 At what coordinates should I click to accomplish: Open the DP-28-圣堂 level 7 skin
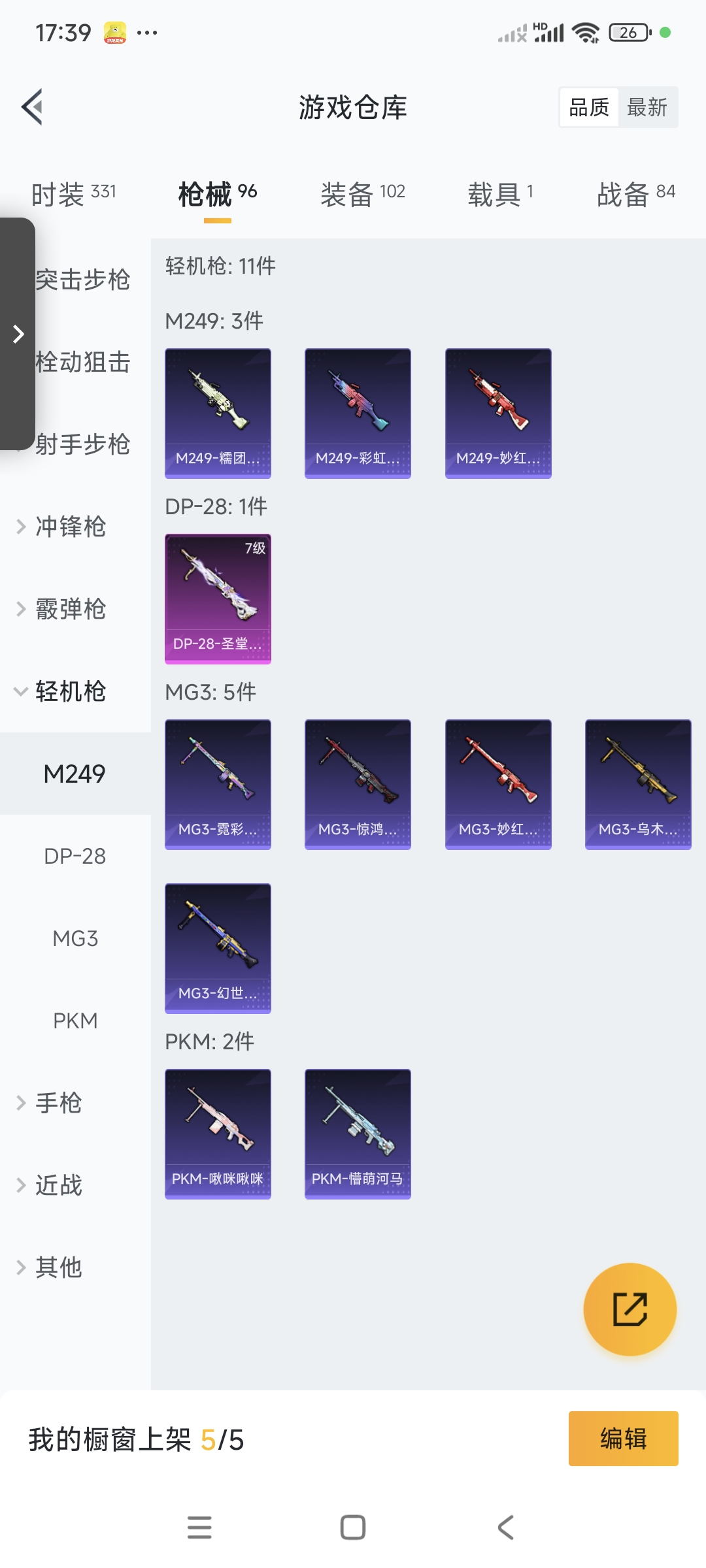(218, 598)
